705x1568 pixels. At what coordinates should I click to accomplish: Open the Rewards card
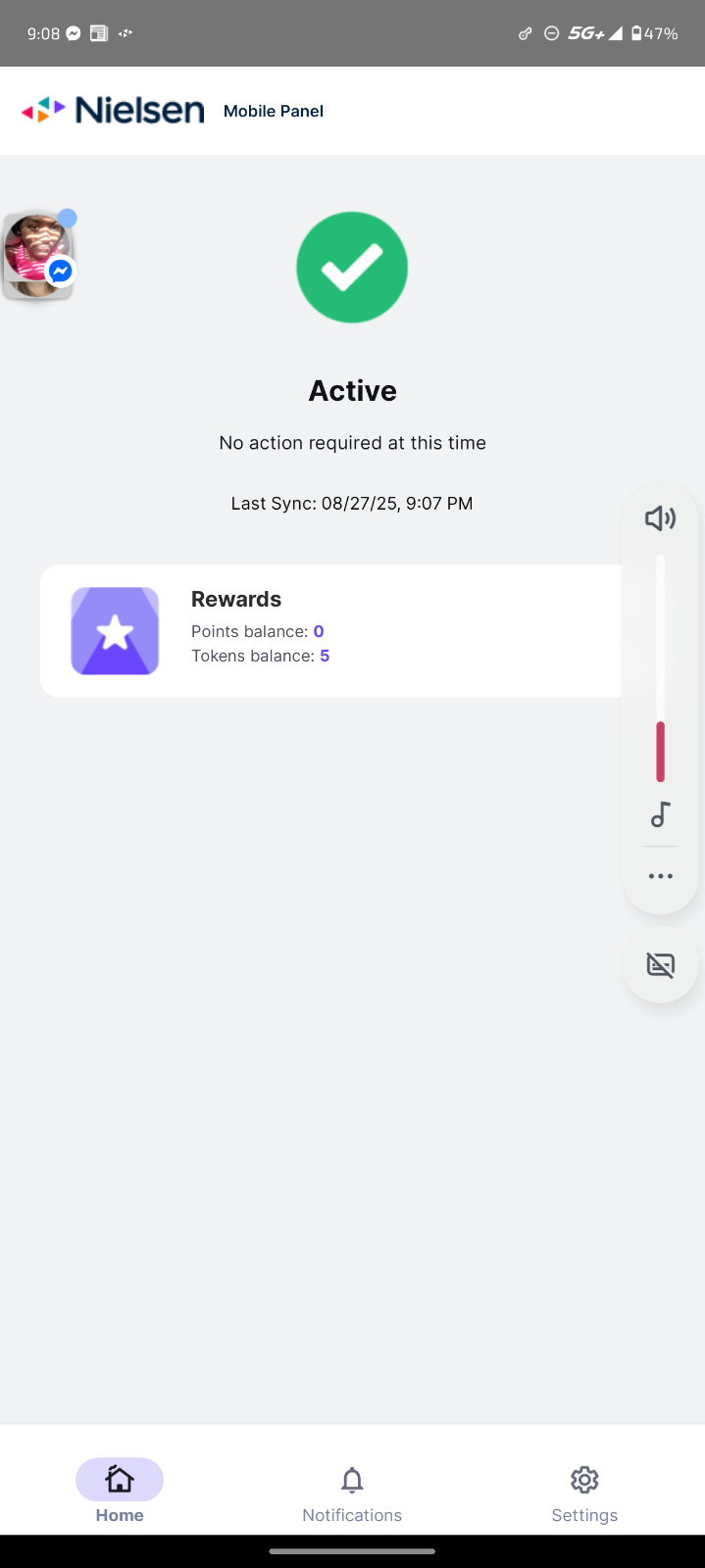[331, 631]
